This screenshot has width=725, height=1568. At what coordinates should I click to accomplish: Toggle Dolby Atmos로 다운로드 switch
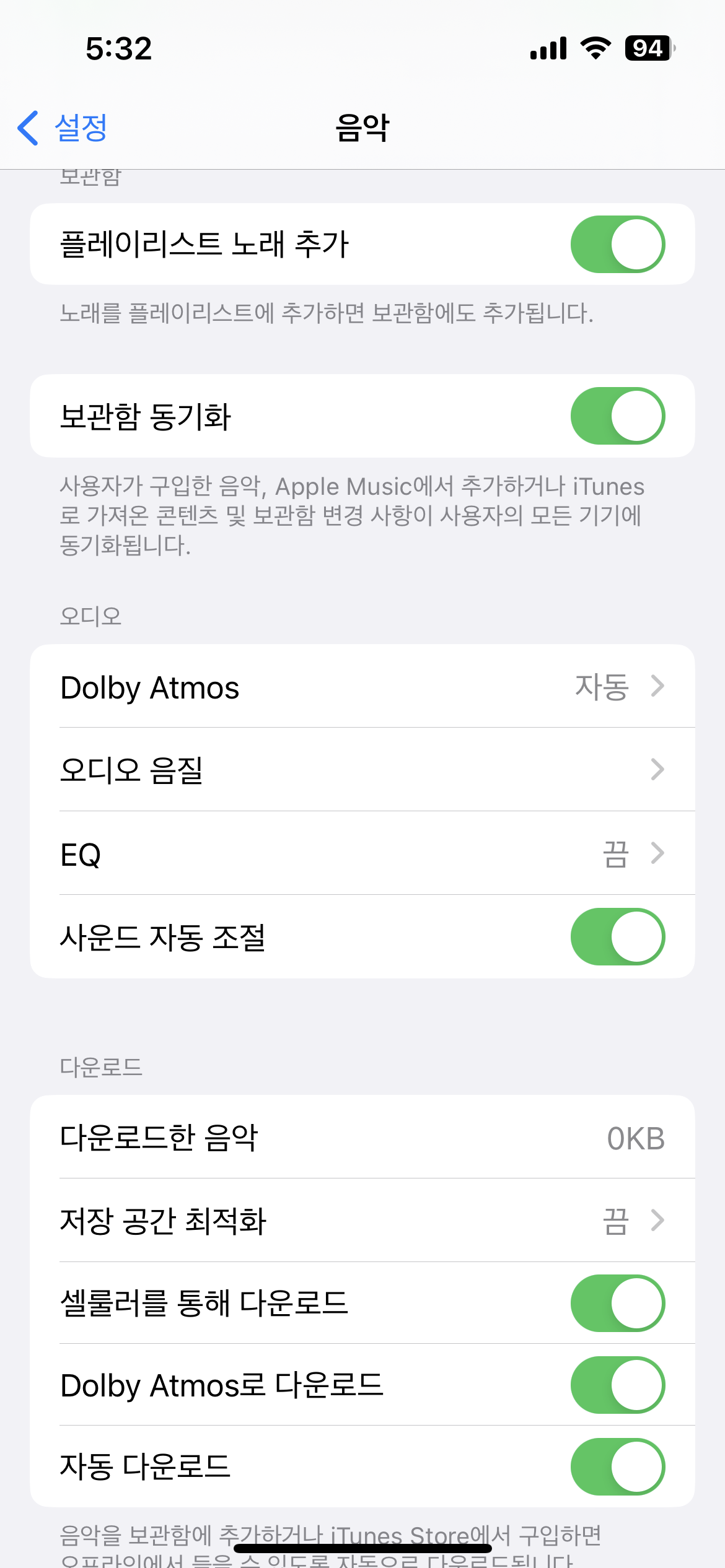pos(617,1385)
